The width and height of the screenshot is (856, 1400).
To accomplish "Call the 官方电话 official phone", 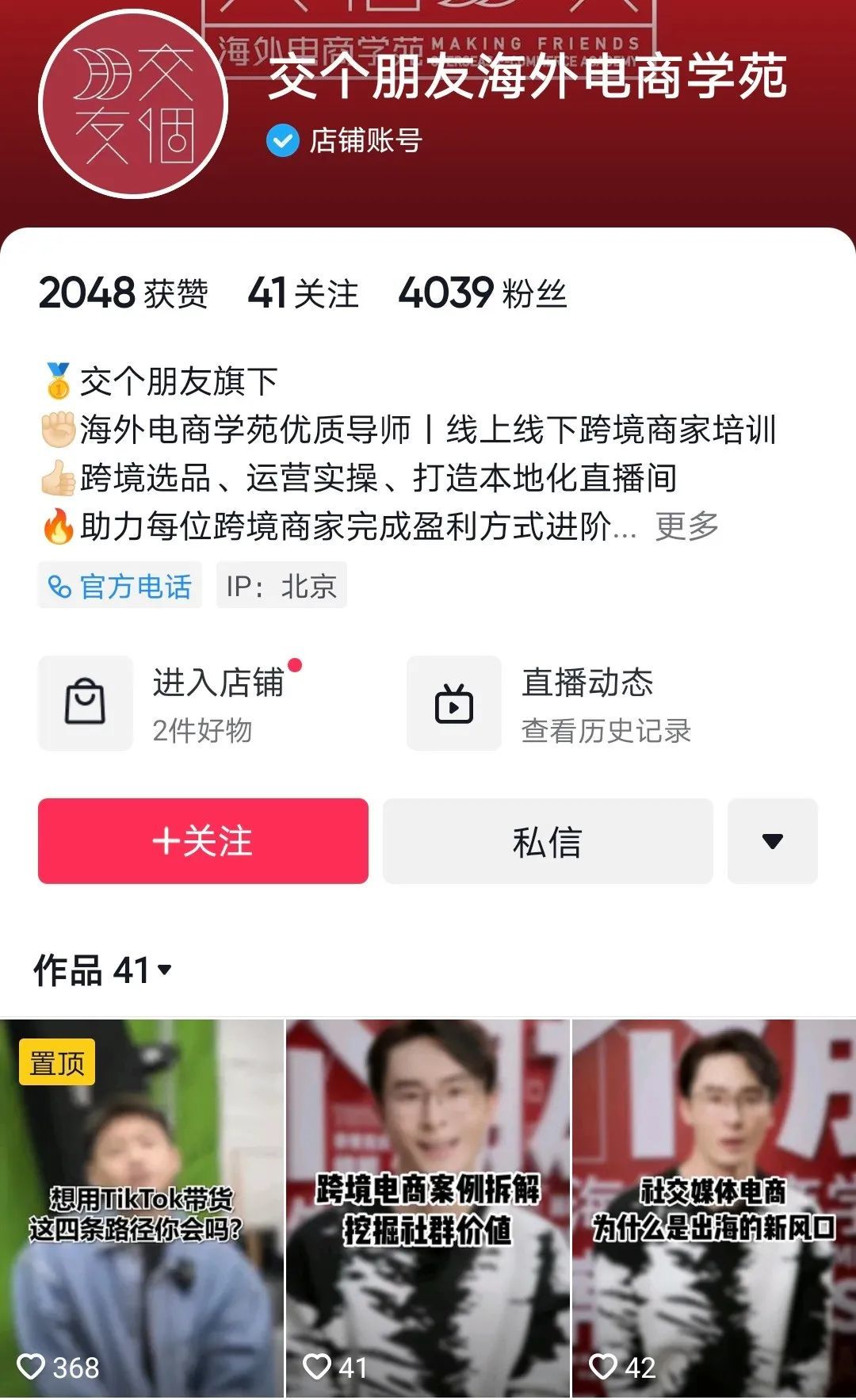I will coord(120,587).
